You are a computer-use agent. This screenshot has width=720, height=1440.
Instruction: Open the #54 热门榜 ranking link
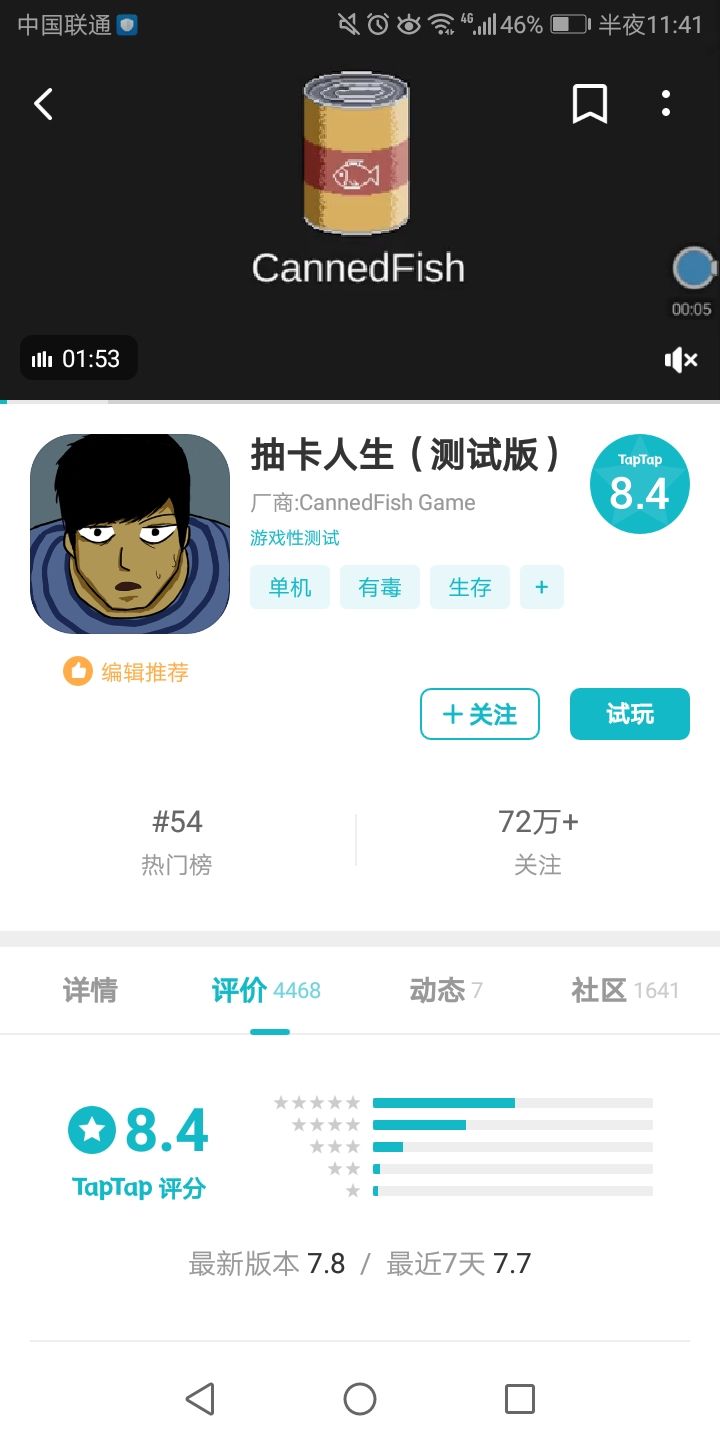coord(177,840)
